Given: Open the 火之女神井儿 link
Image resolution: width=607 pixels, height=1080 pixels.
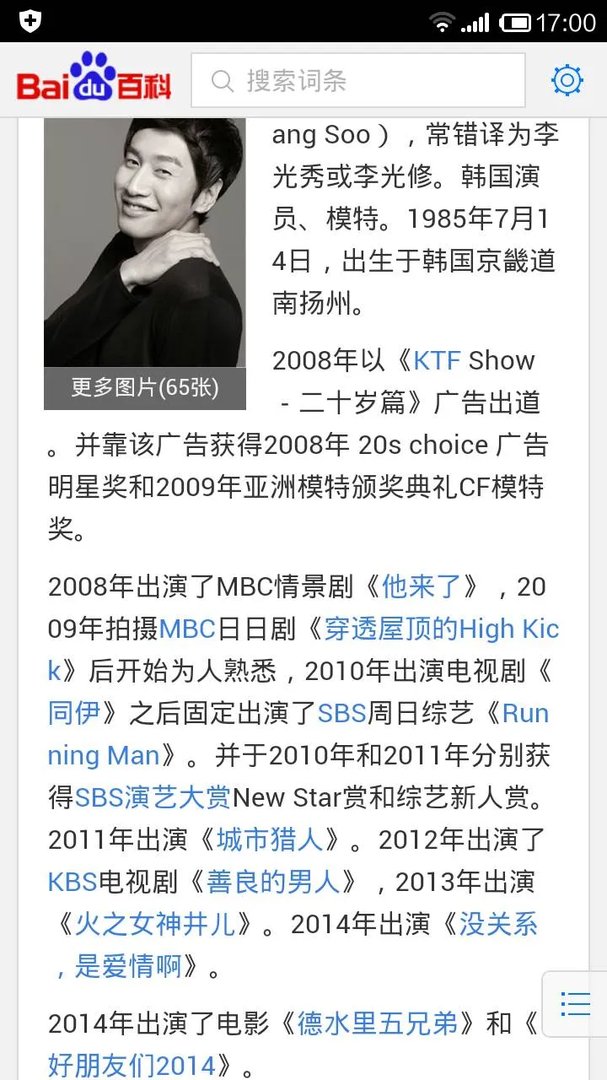Looking at the screenshot, I should click(155, 923).
